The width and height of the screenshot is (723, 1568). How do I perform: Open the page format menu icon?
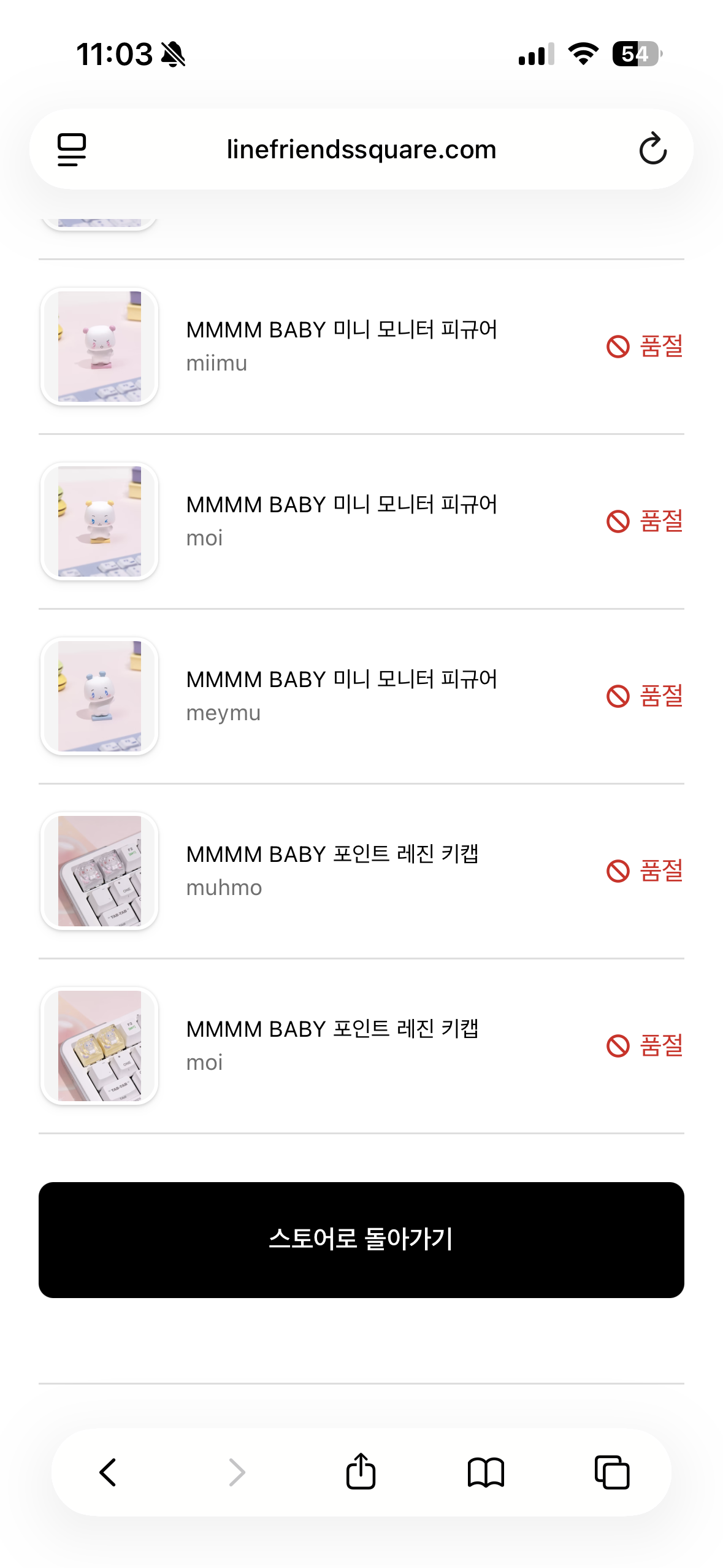pos(72,149)
